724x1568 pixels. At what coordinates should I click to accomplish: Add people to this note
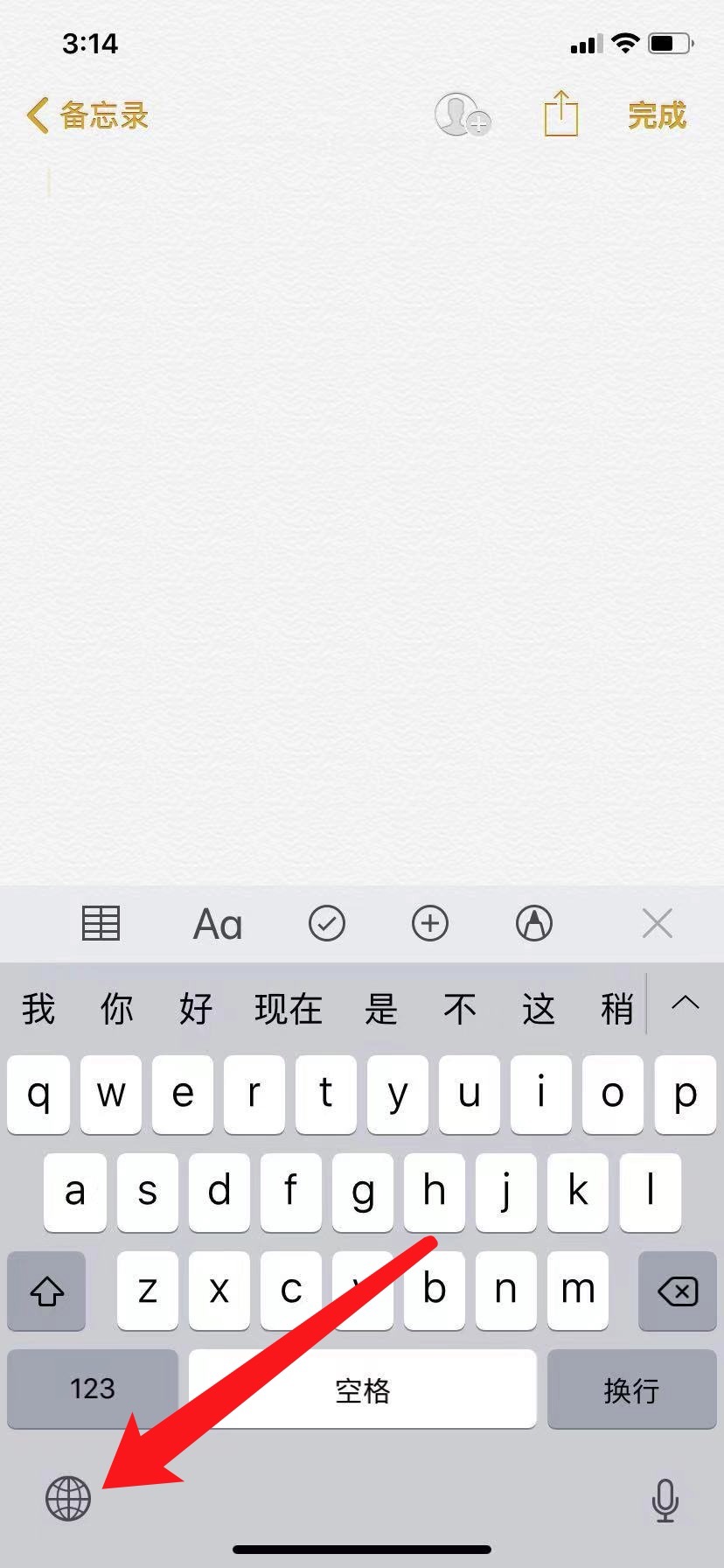point(461,115)
